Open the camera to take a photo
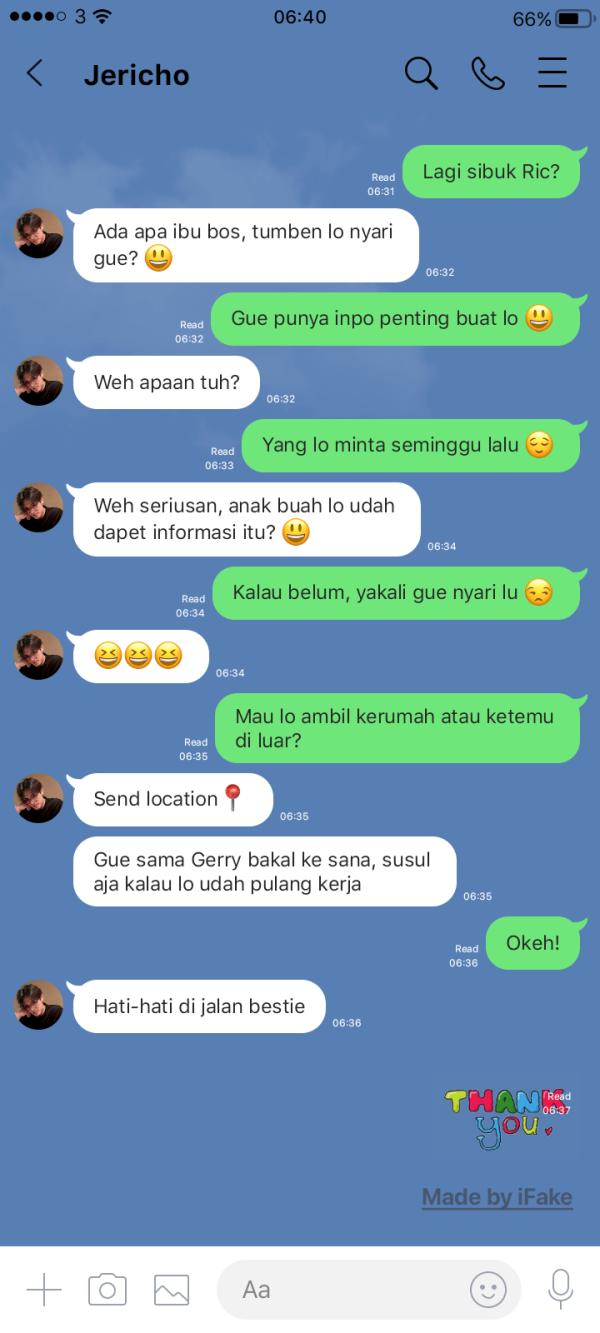This screenshot has width=600, height=1333. point(107,1290)
